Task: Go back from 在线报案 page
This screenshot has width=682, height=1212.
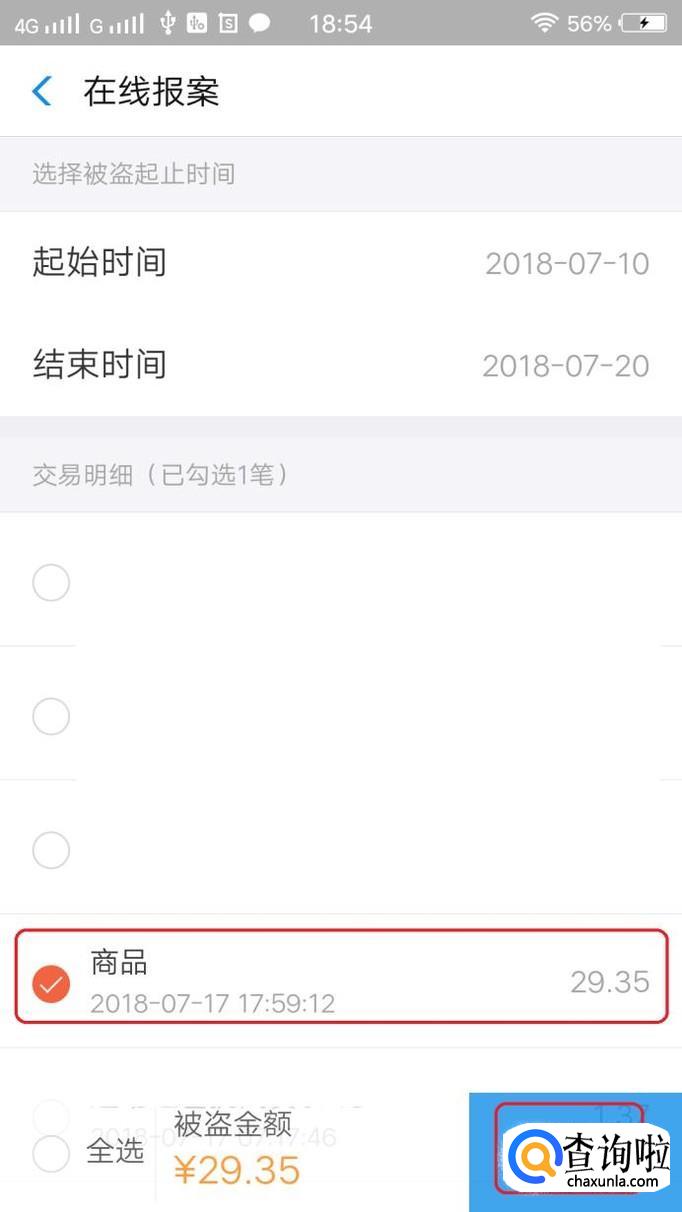Action: click(x=42, y=92)
